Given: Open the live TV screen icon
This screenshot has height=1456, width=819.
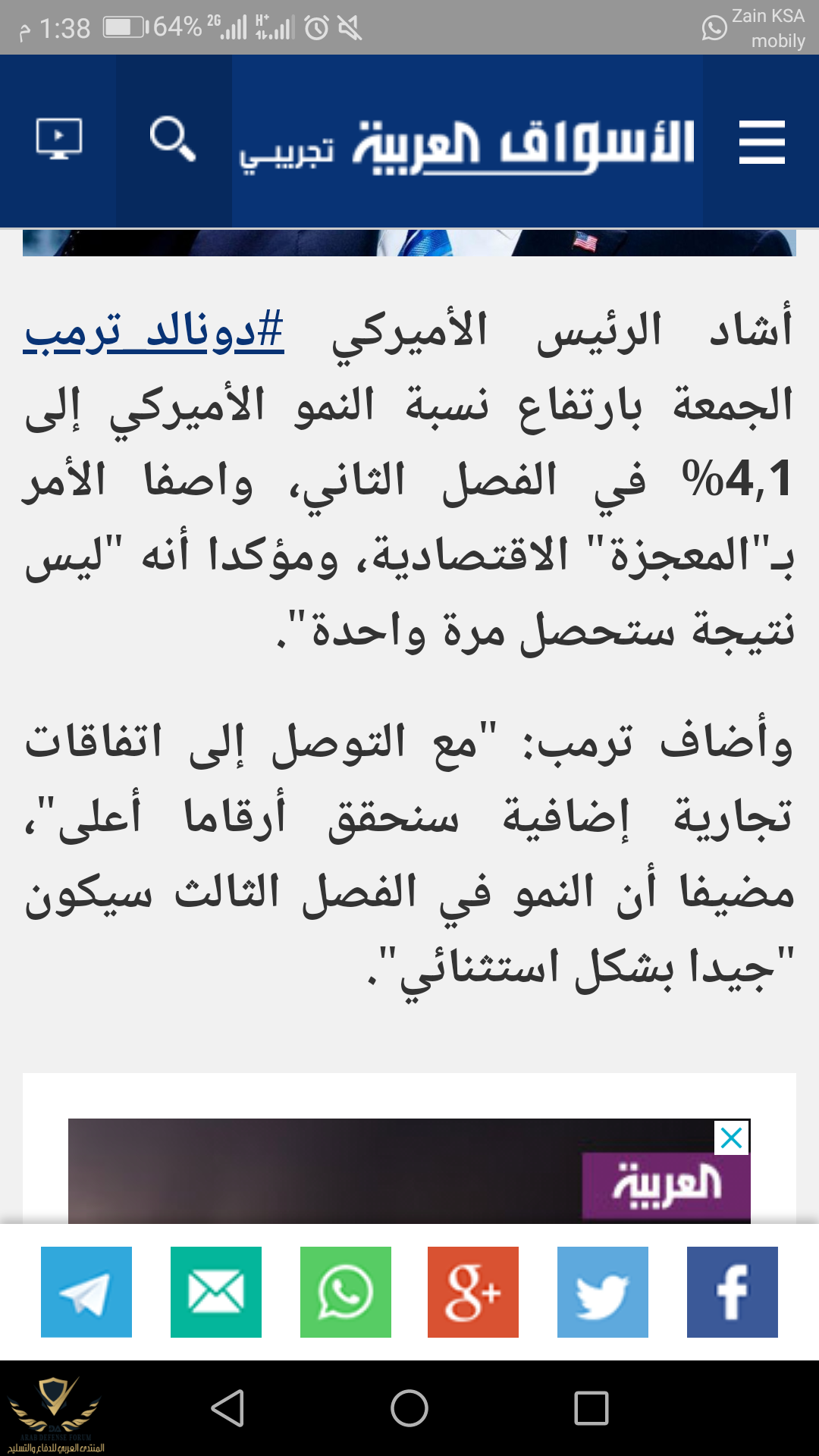Looking at the screenshot, I should click(59, 140).
